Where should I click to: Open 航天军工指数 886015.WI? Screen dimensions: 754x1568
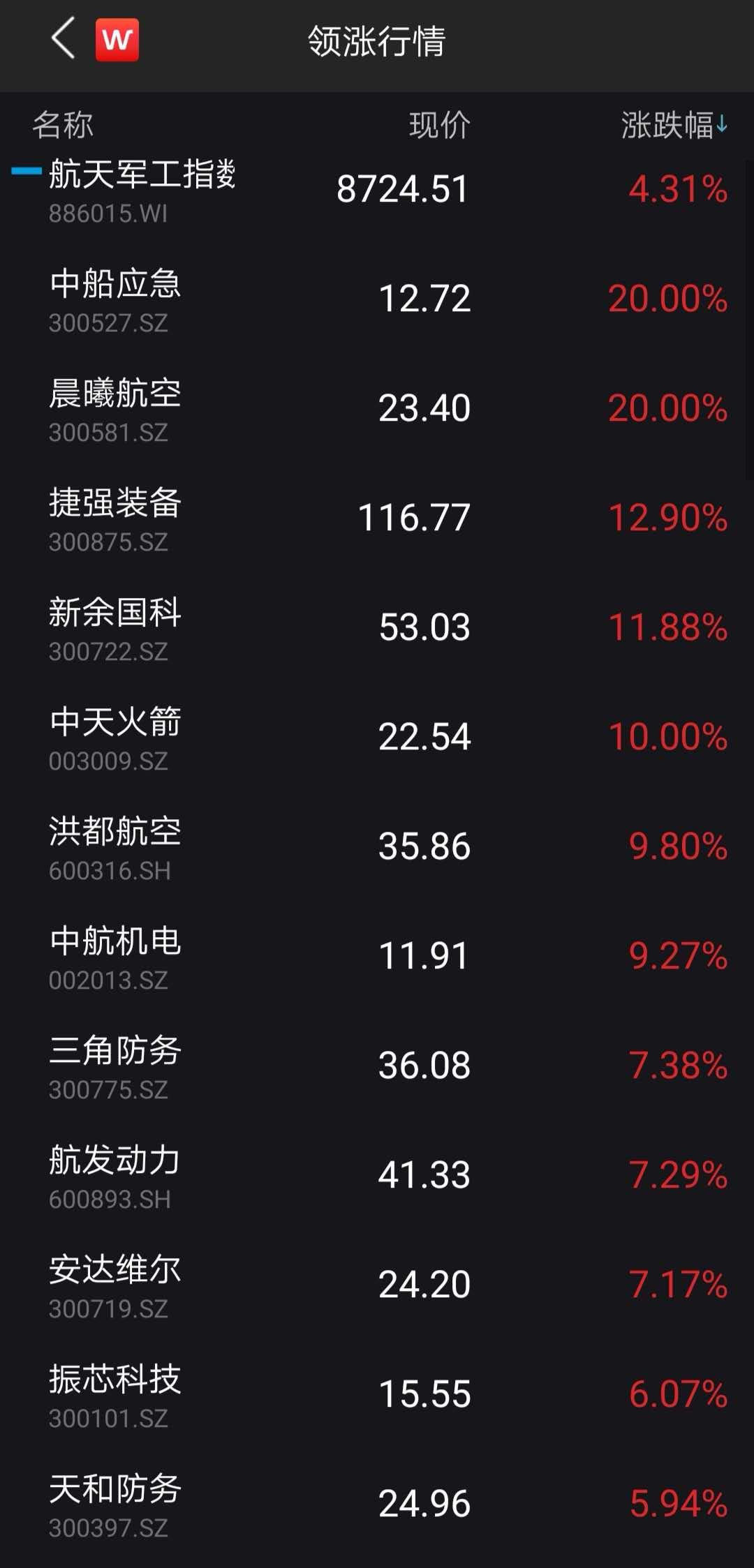pos(377,190)
